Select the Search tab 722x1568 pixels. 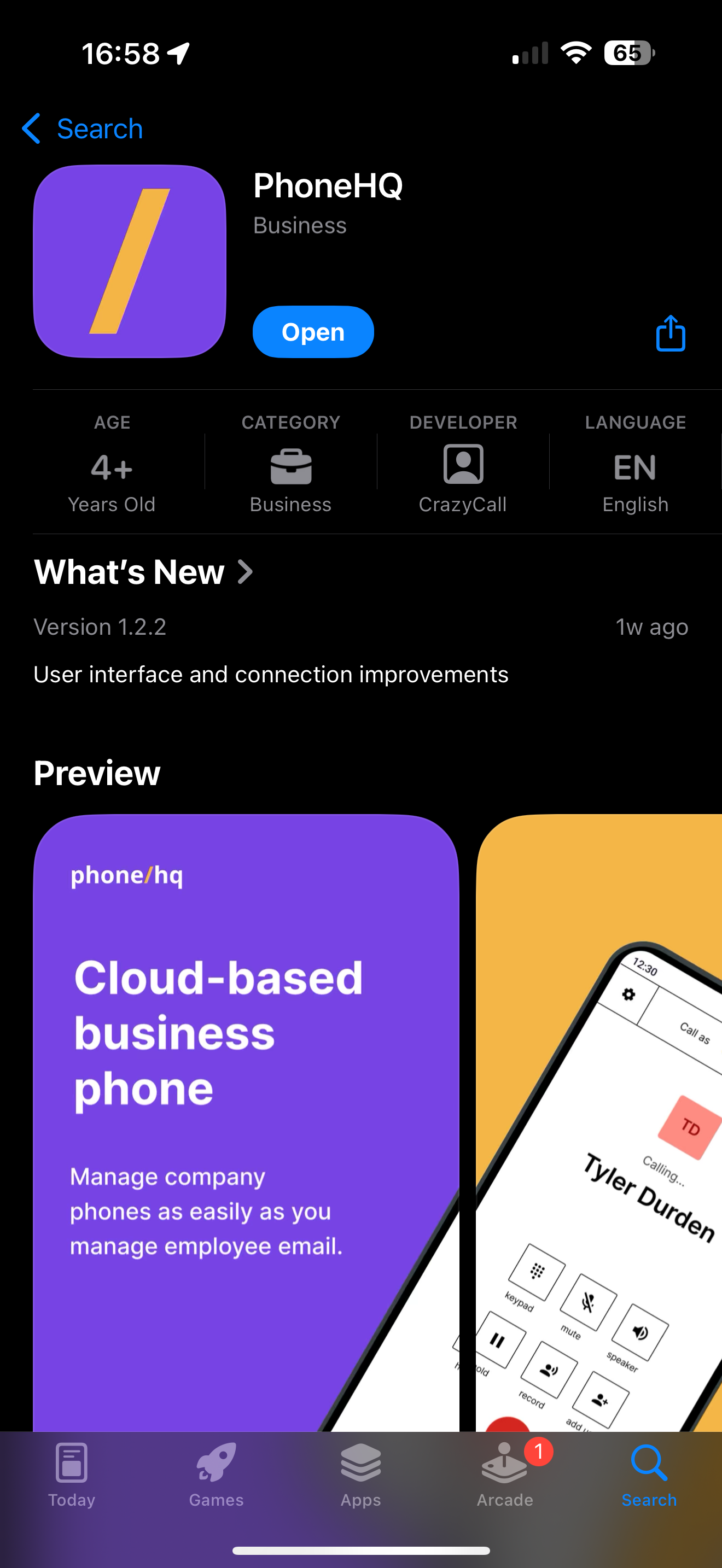tap(649, 1473)
